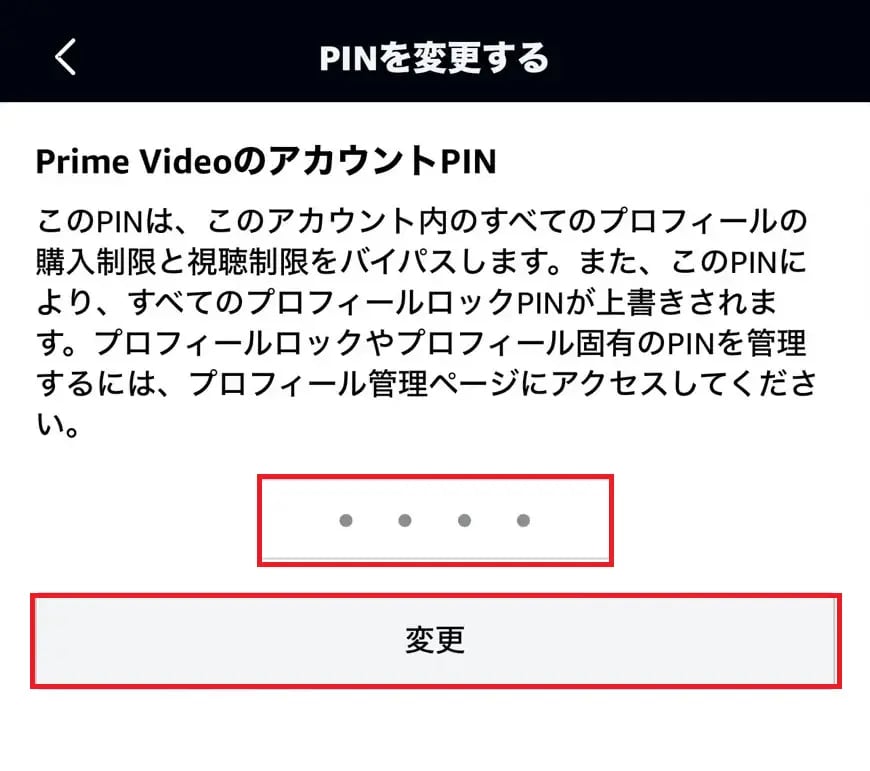Tap the 変更 button to change PIN

[x=435, y=640]
